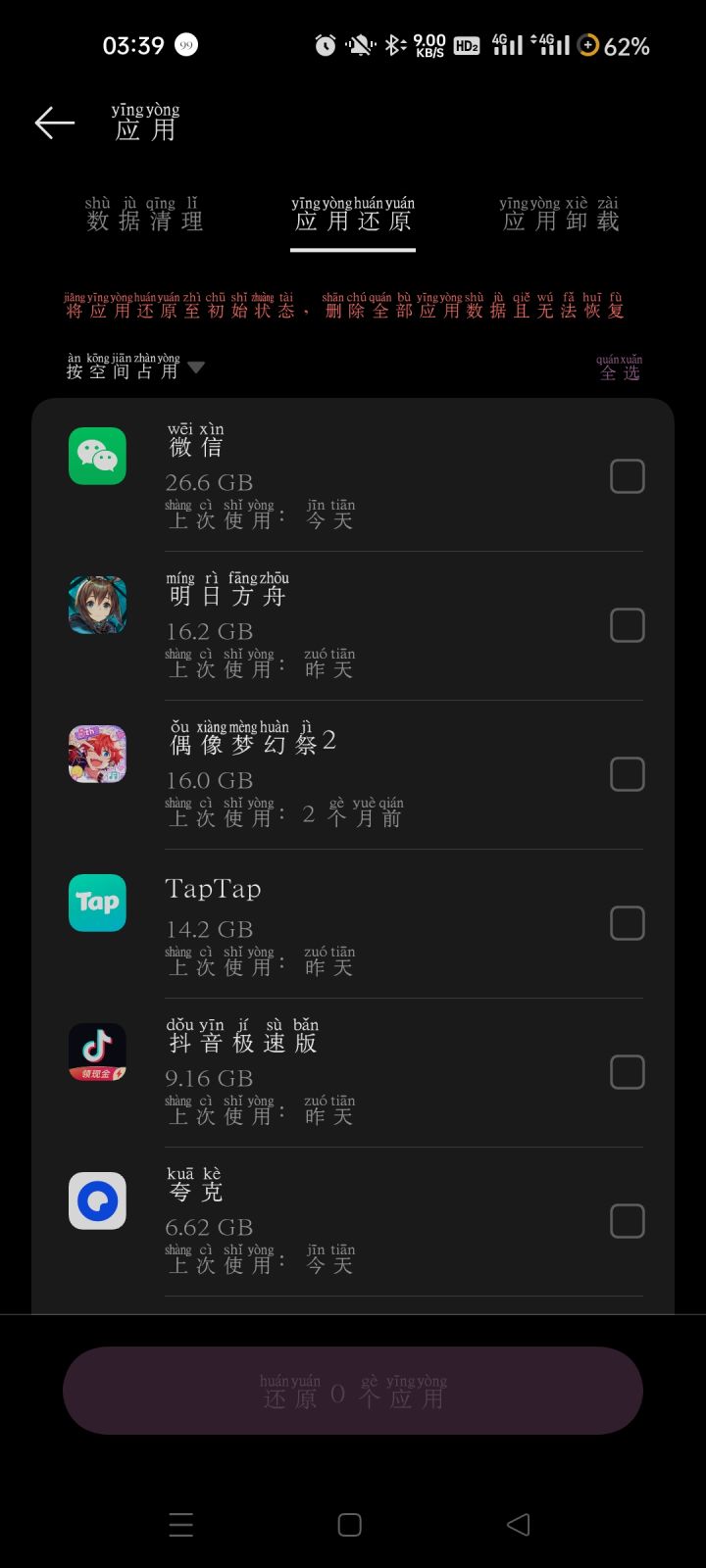Tick the checkbox for 偶像梦幻祭2
The height and width of the screenshot is (1568, 706).
[628, 774]
